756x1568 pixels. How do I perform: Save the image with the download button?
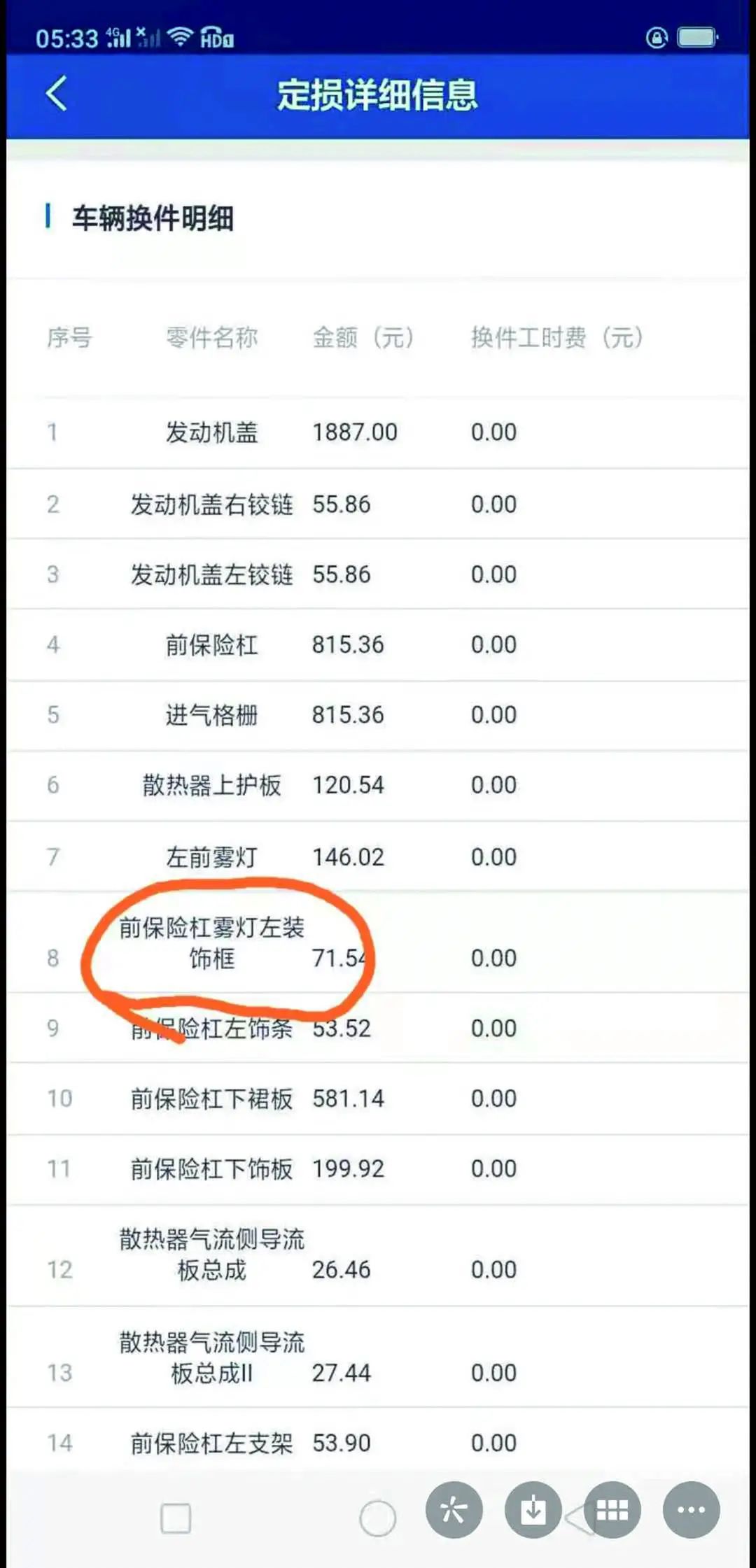pos(533,1510)
